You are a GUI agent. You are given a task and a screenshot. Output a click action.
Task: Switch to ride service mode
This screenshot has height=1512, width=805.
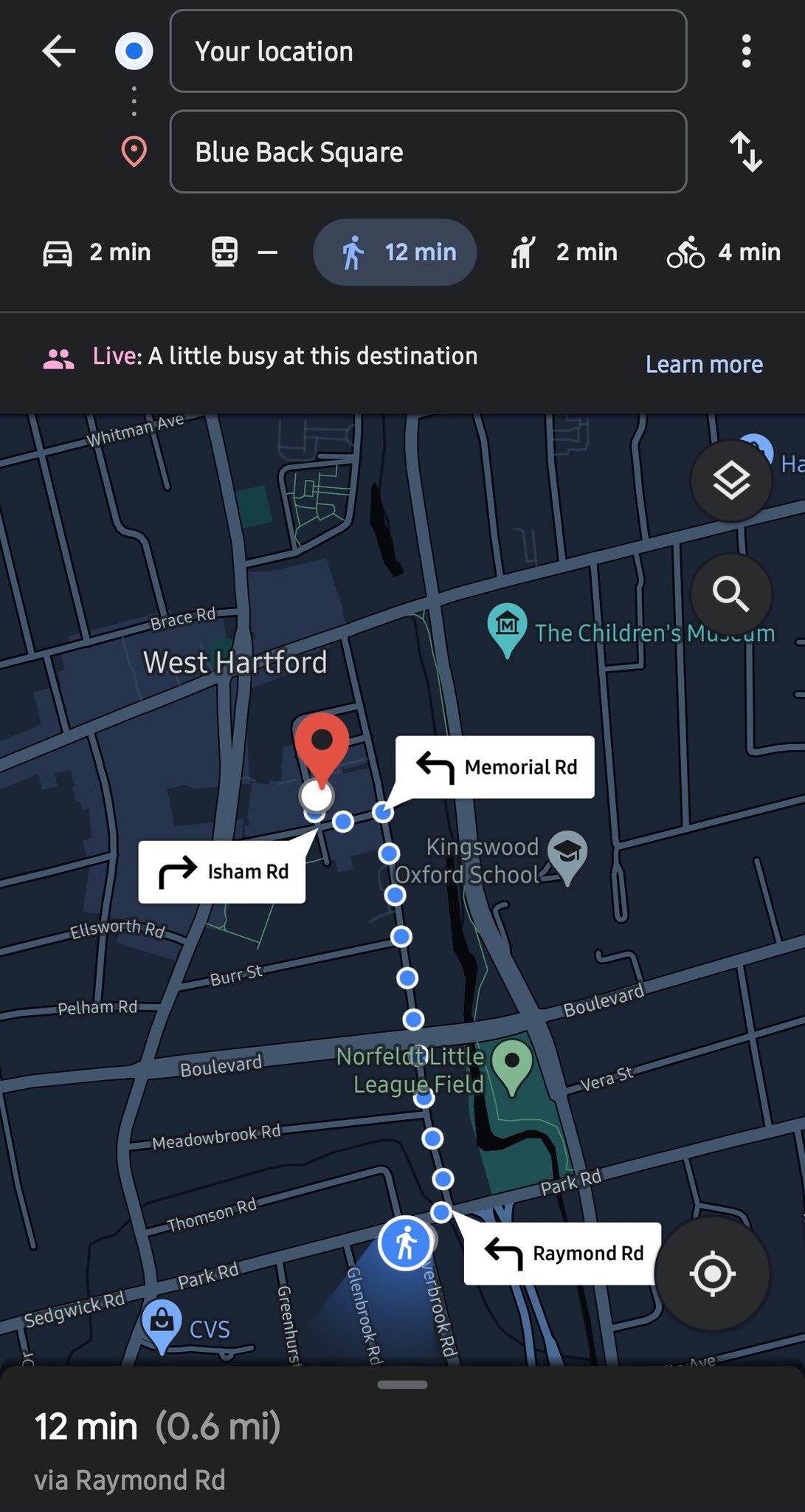coord(564,252)
